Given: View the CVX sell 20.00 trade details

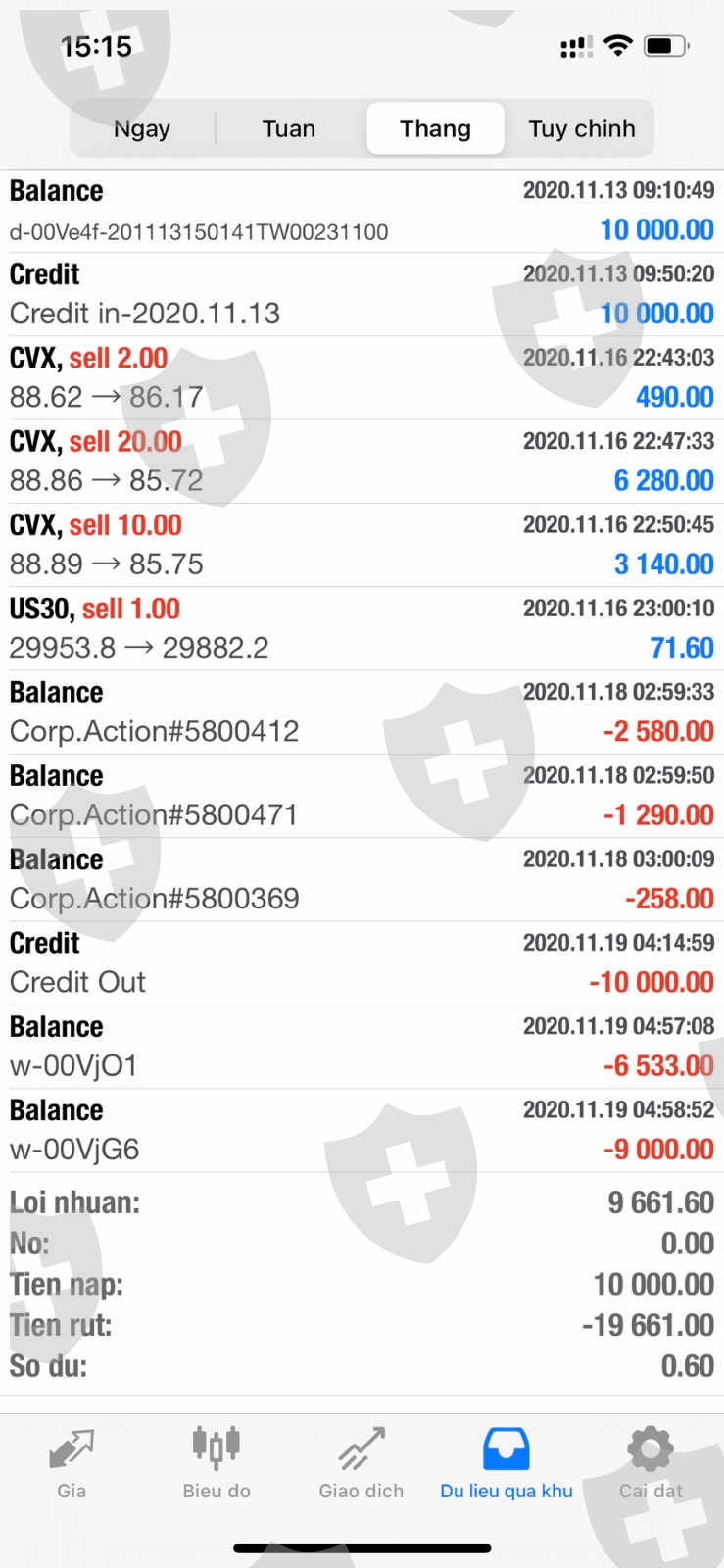Looking at the screenshot, I should pos(362,462).
